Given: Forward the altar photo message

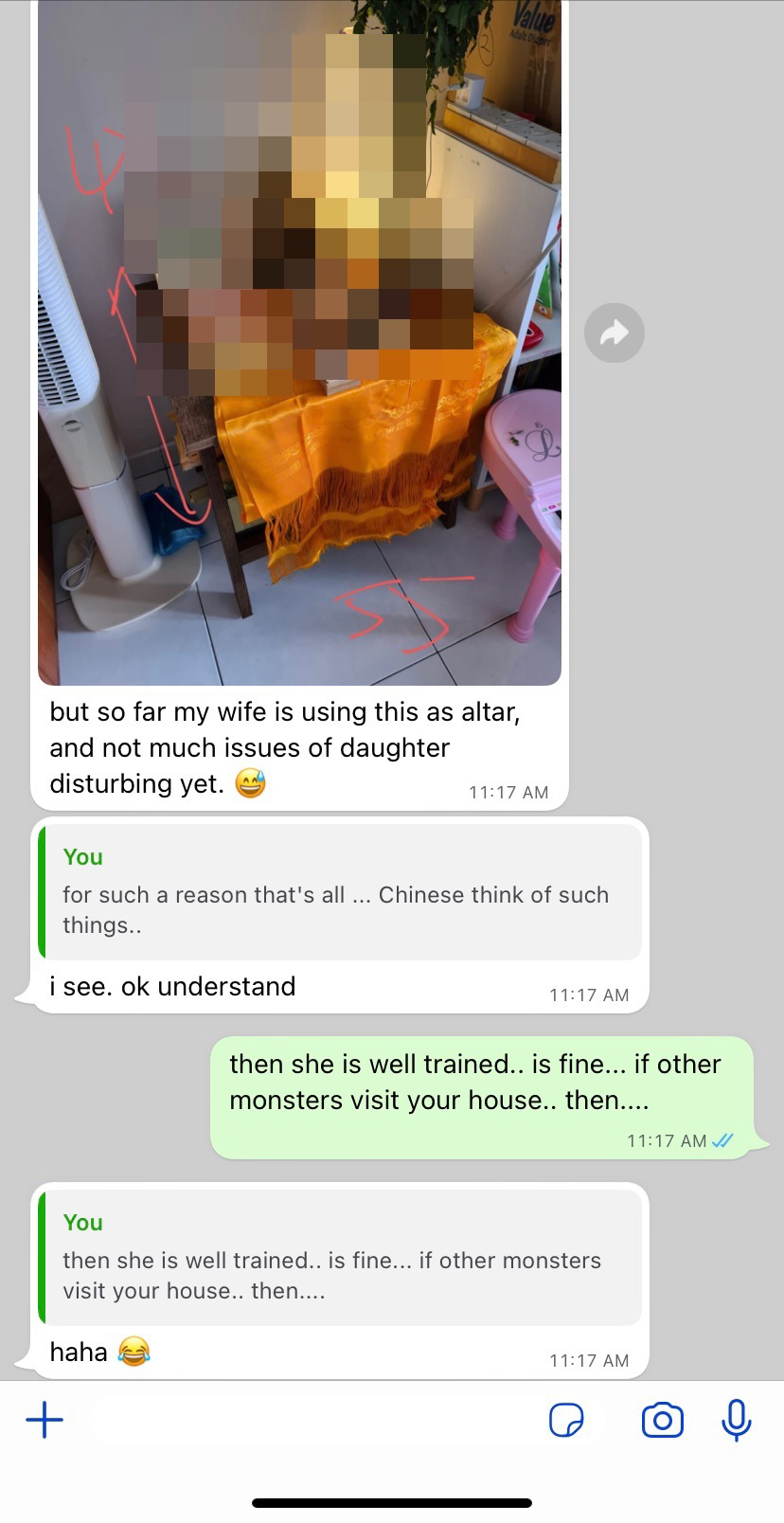Looking at the screenshot, I should point(615,332).
